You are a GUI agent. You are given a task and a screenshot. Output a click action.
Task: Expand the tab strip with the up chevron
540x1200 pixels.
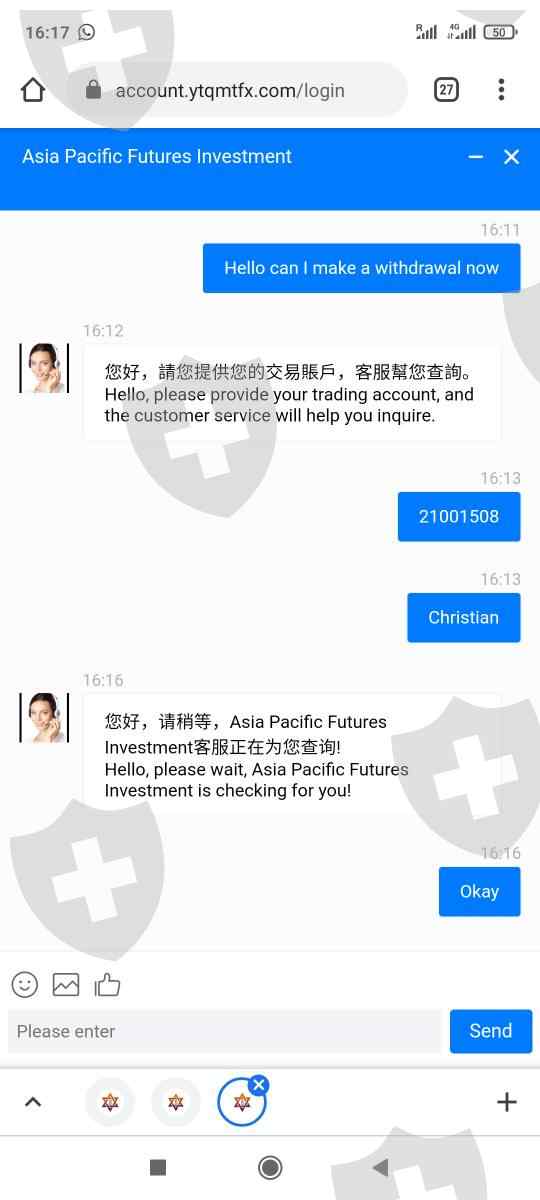(33, 1102)
